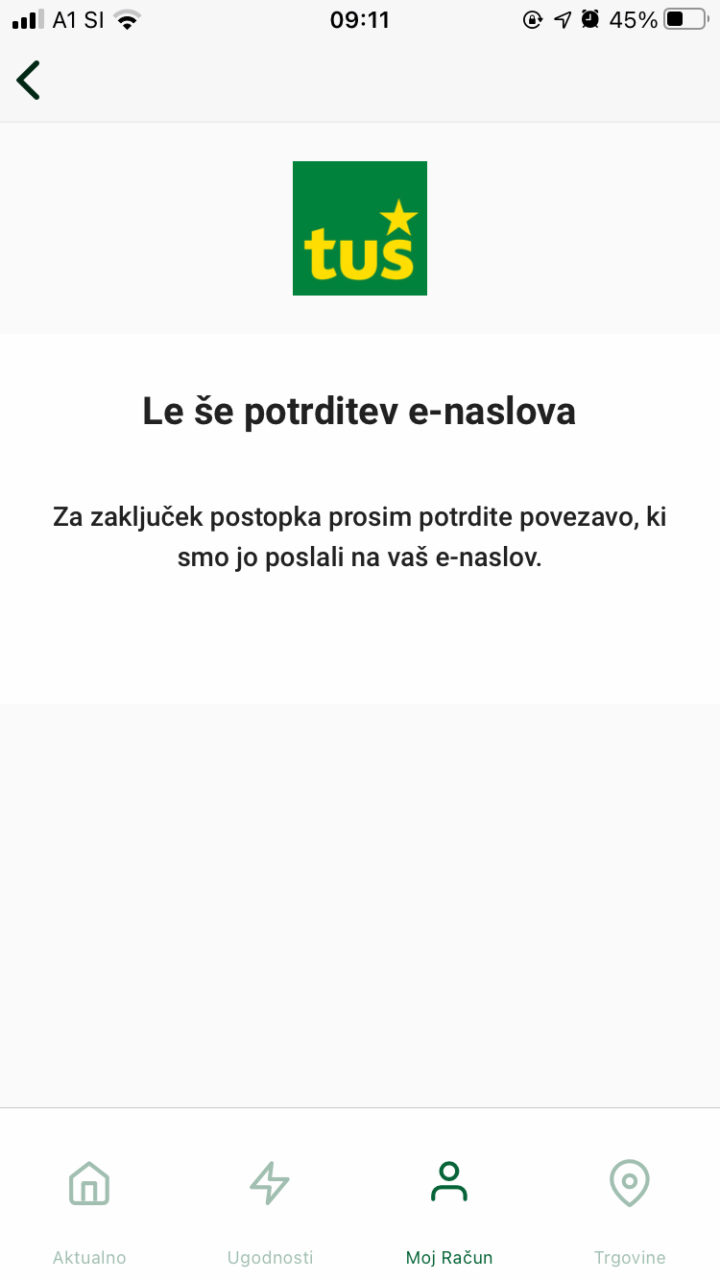Select the Moj Račun tab label
This screenshot has width=720, height=1280.
[449, 1257]
